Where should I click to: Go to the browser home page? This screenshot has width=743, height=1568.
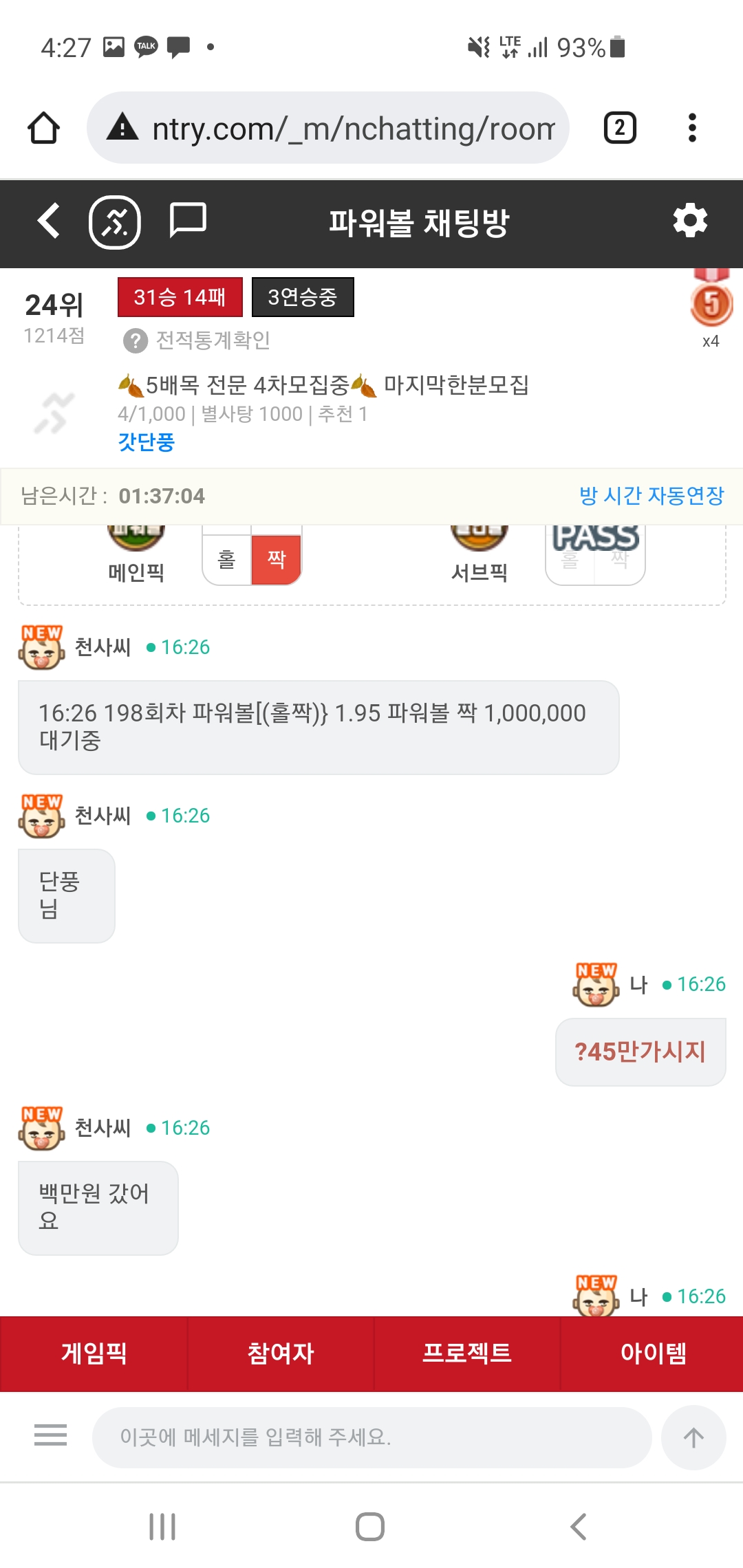point(43,128)
